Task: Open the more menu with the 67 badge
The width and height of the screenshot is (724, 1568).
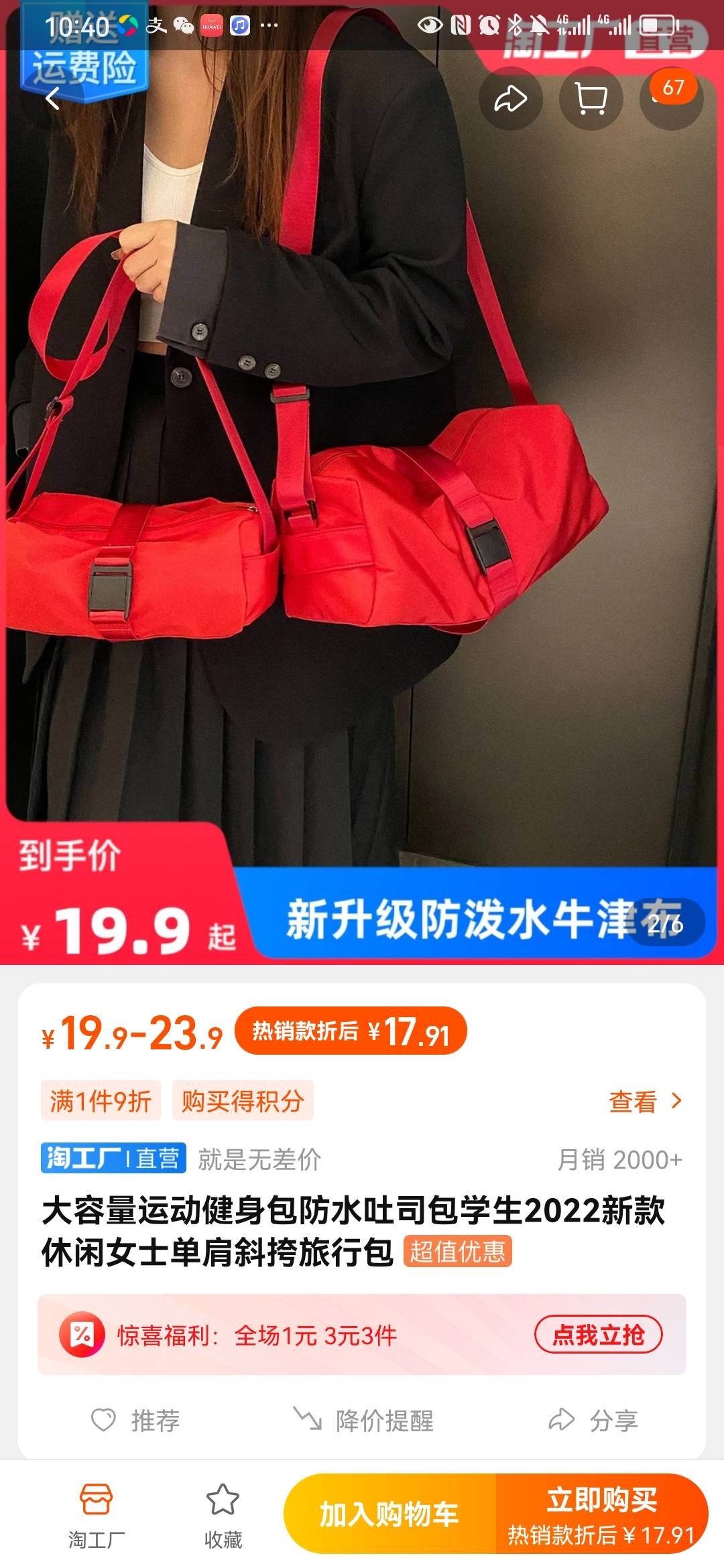Action: pos(671,99)
